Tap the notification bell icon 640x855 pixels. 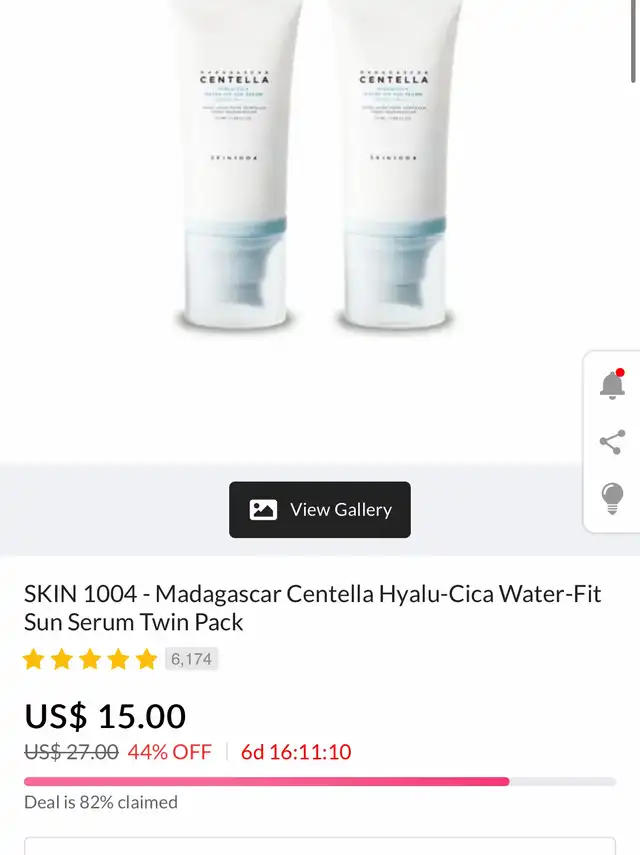pyautogui.click(x=612, y=384)
